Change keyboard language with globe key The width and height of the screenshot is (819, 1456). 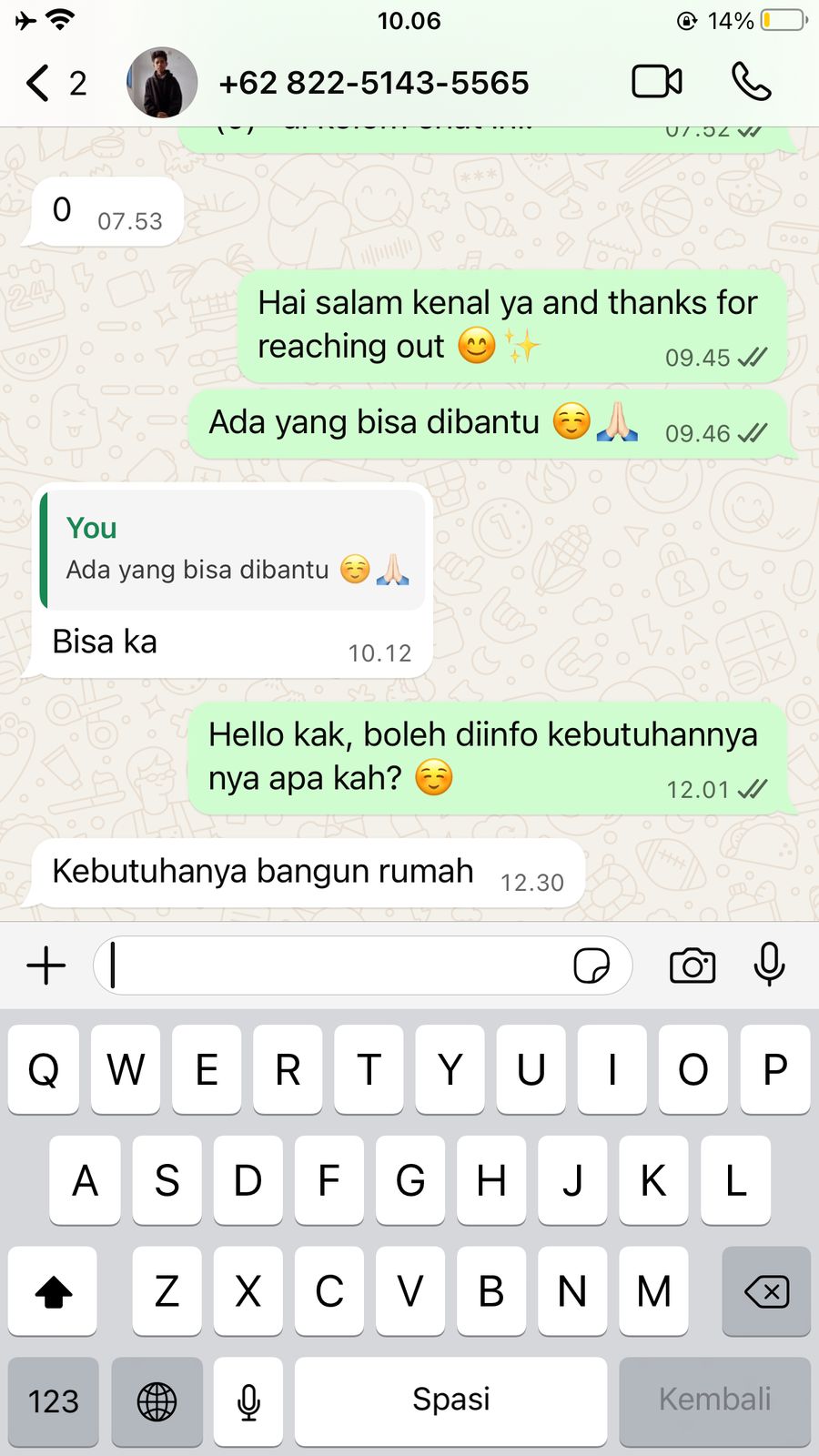(x=157, y=1401)
